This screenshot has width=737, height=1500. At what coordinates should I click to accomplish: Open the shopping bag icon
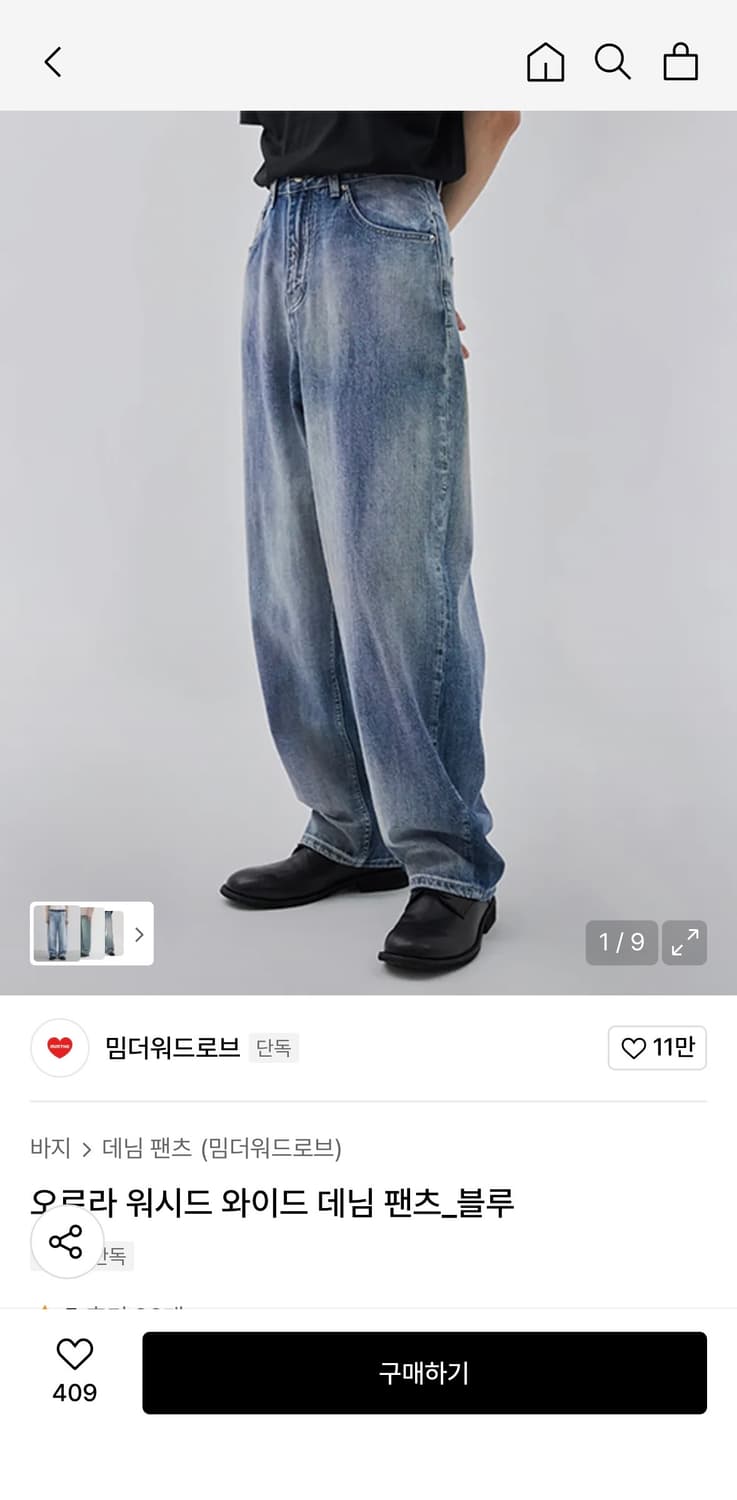click(681, 61)
